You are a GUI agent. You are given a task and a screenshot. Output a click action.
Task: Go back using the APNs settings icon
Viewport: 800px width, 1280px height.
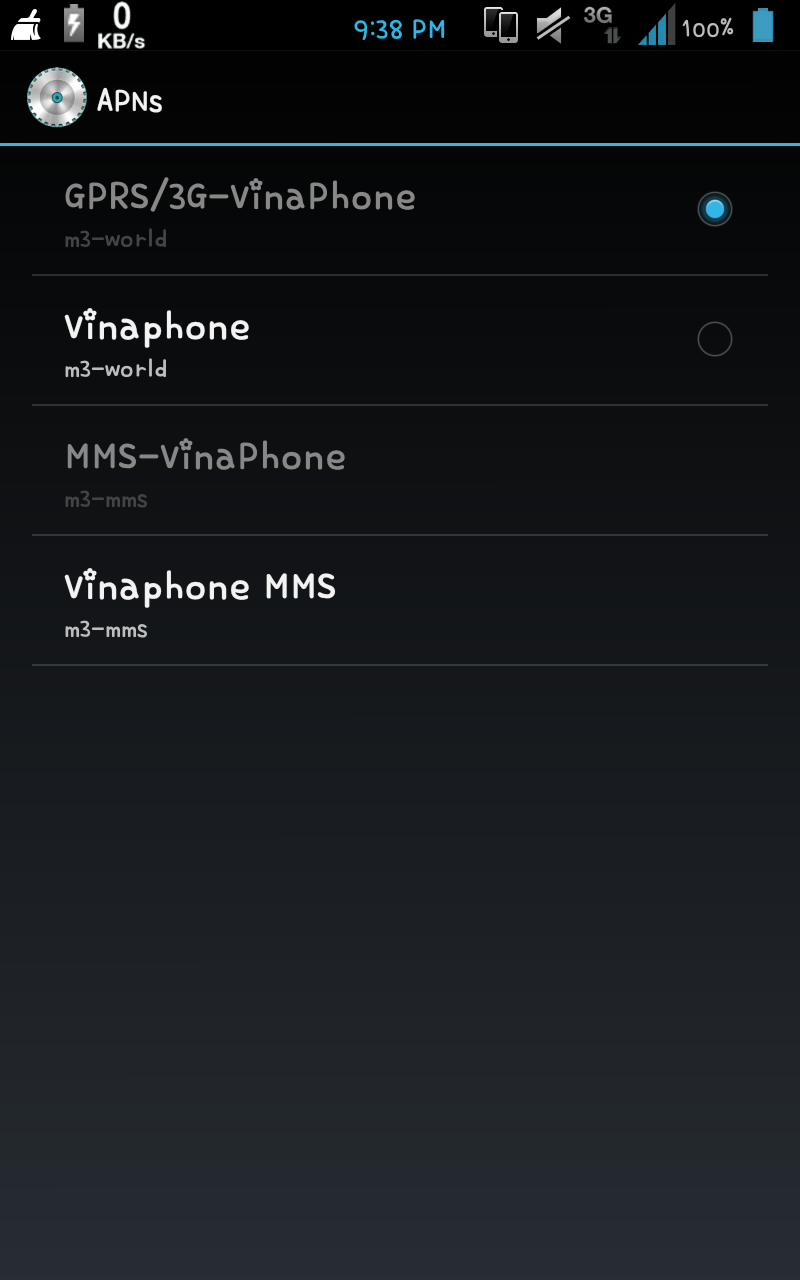pyautogui.click(x=57, y=98)
